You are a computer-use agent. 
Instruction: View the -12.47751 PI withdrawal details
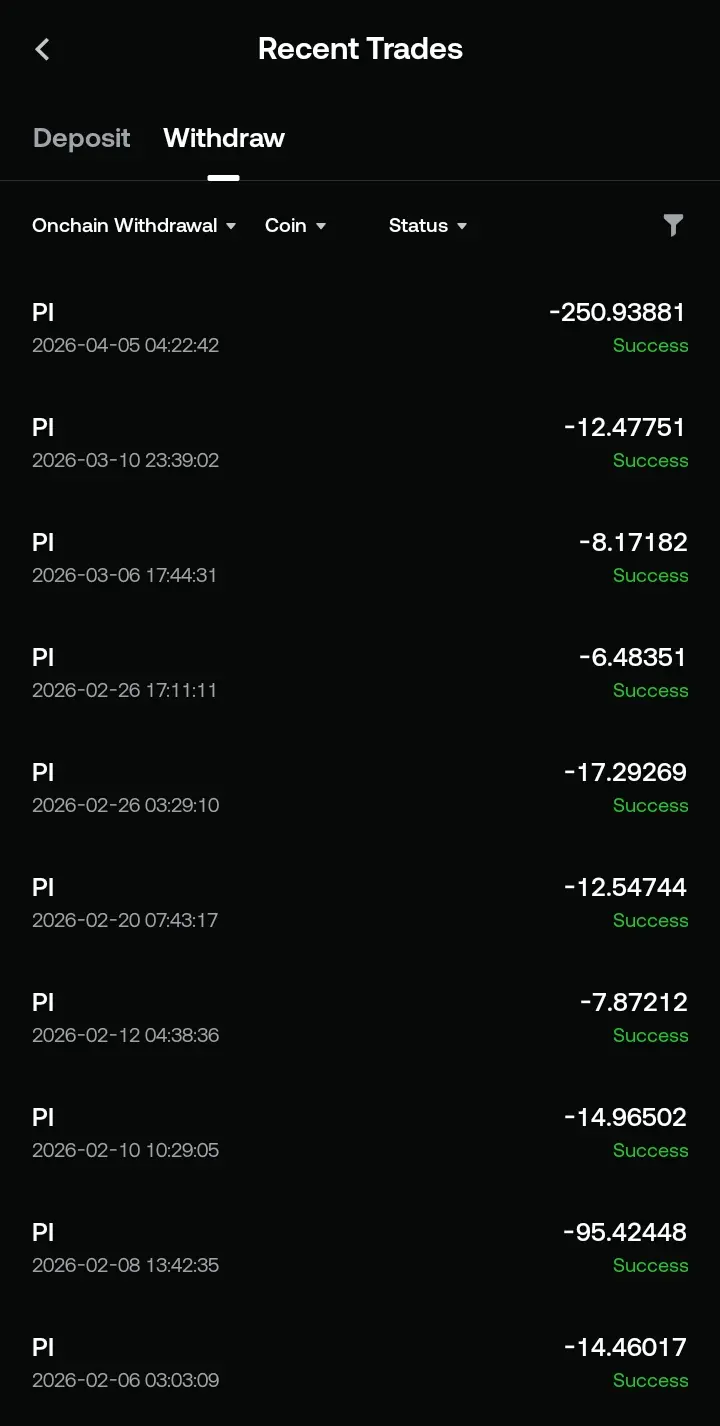(360, 443)
